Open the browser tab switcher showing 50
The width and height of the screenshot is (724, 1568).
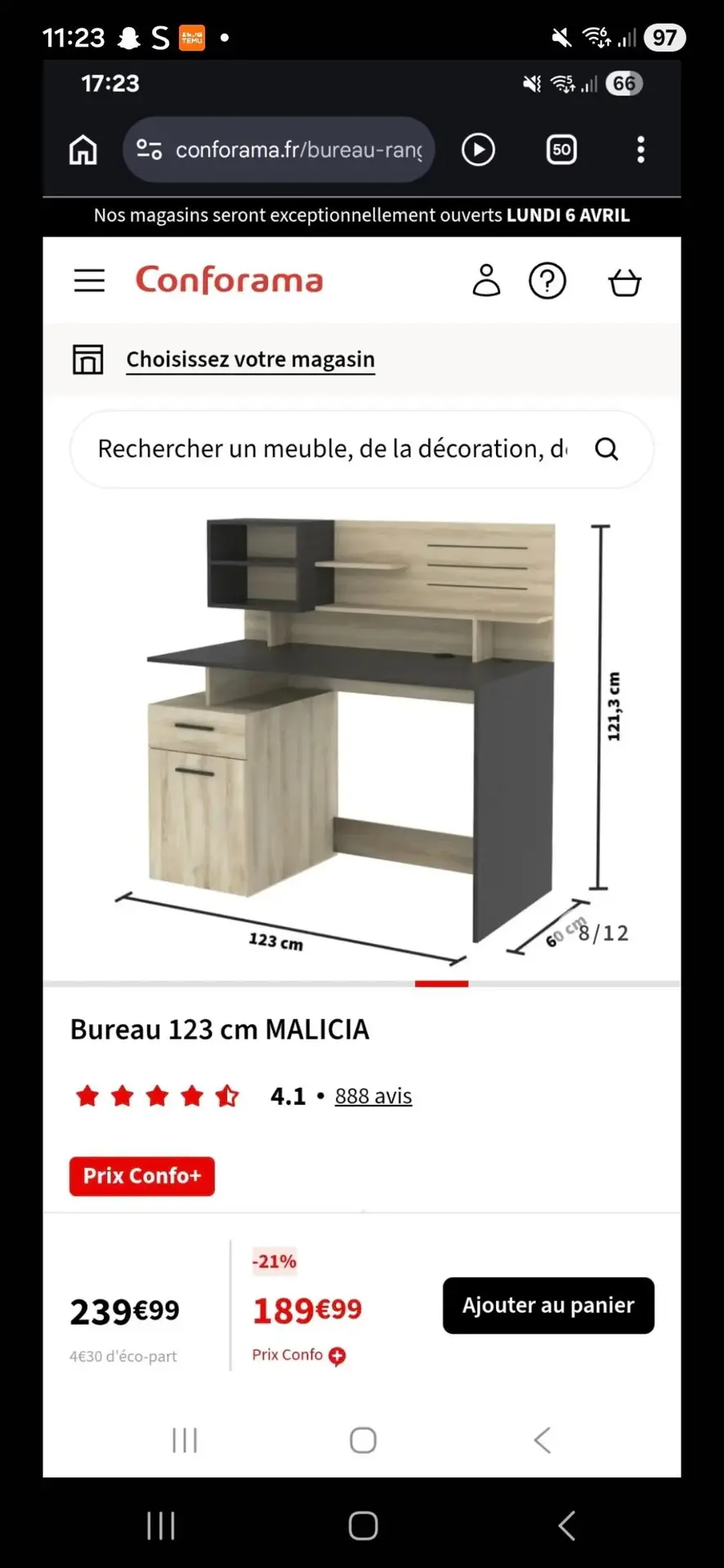(561, 150)
